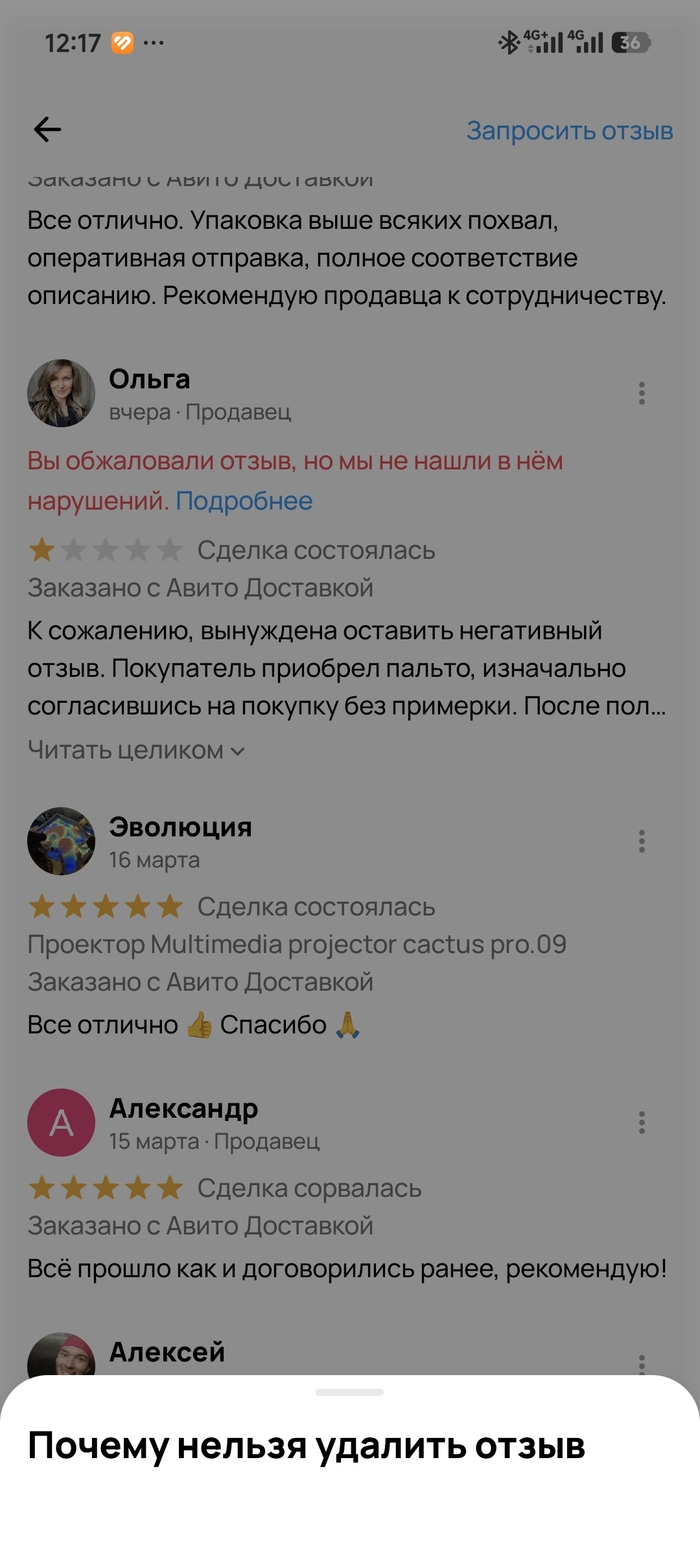Open Ольга's profile avatar
Image resolution: width=700 pixels, height=1556 pixels.
coord(61,394)
